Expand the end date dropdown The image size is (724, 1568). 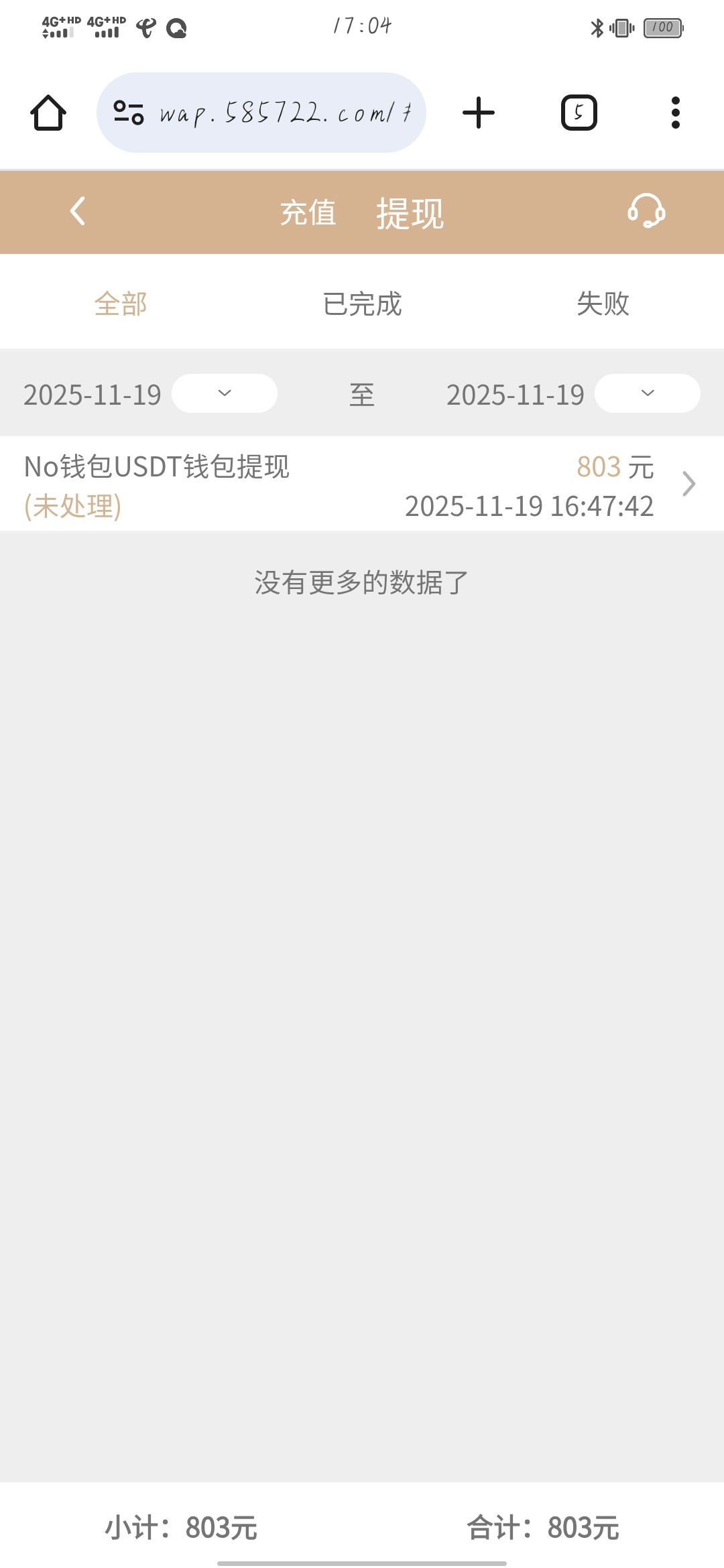[647, 393]
